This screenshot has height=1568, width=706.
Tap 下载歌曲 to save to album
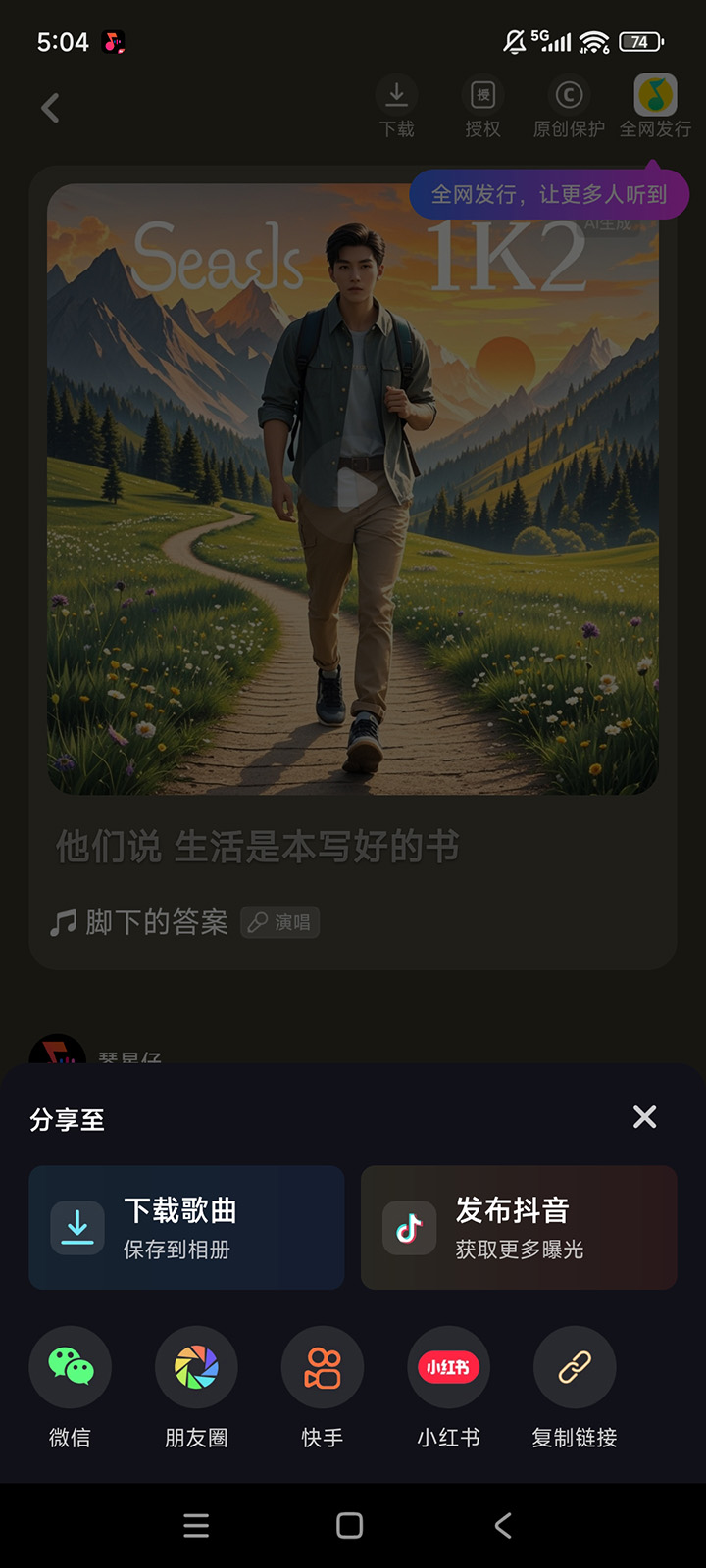tap(186, 1227)
